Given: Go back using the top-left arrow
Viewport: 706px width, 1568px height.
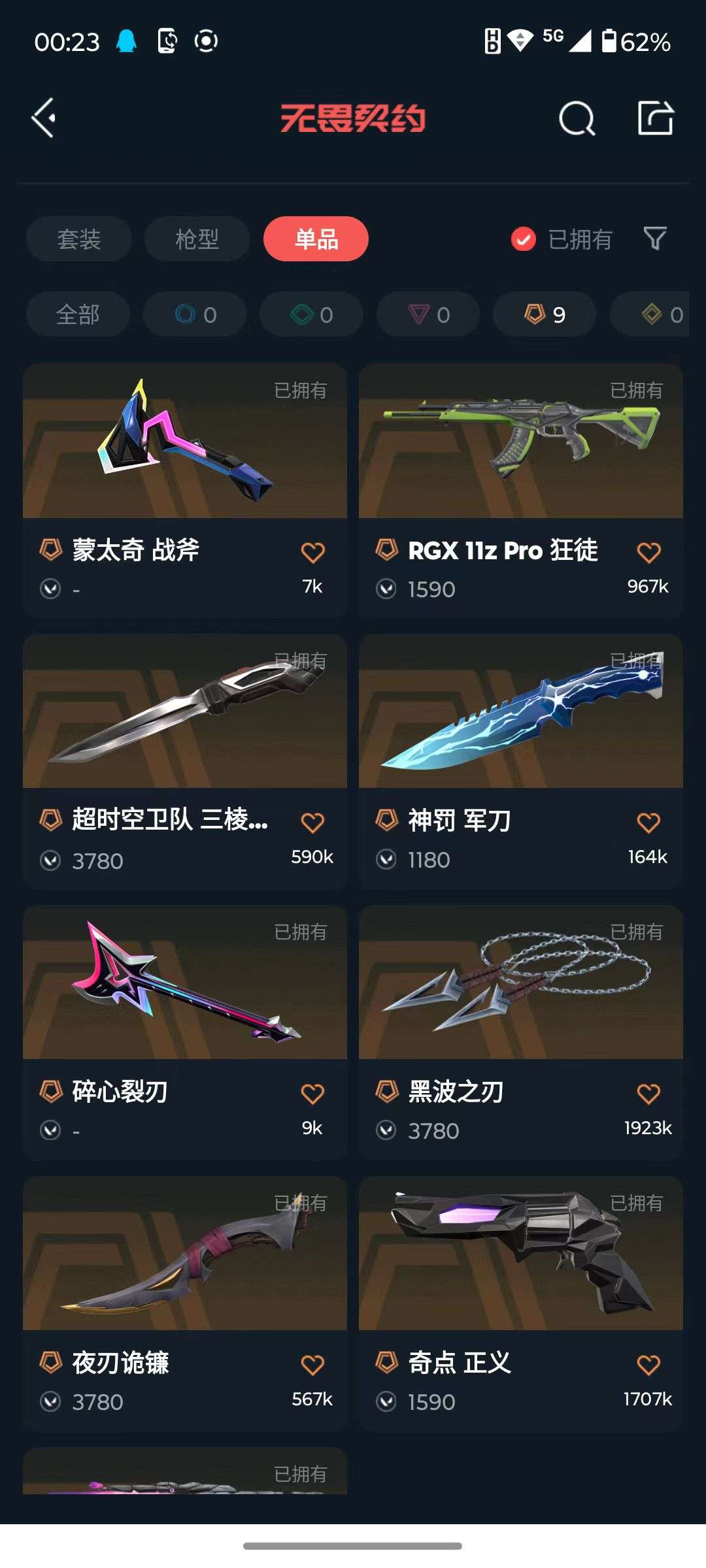Looking at the screenshot, I should pyautogui.click(x=44, y=118).
